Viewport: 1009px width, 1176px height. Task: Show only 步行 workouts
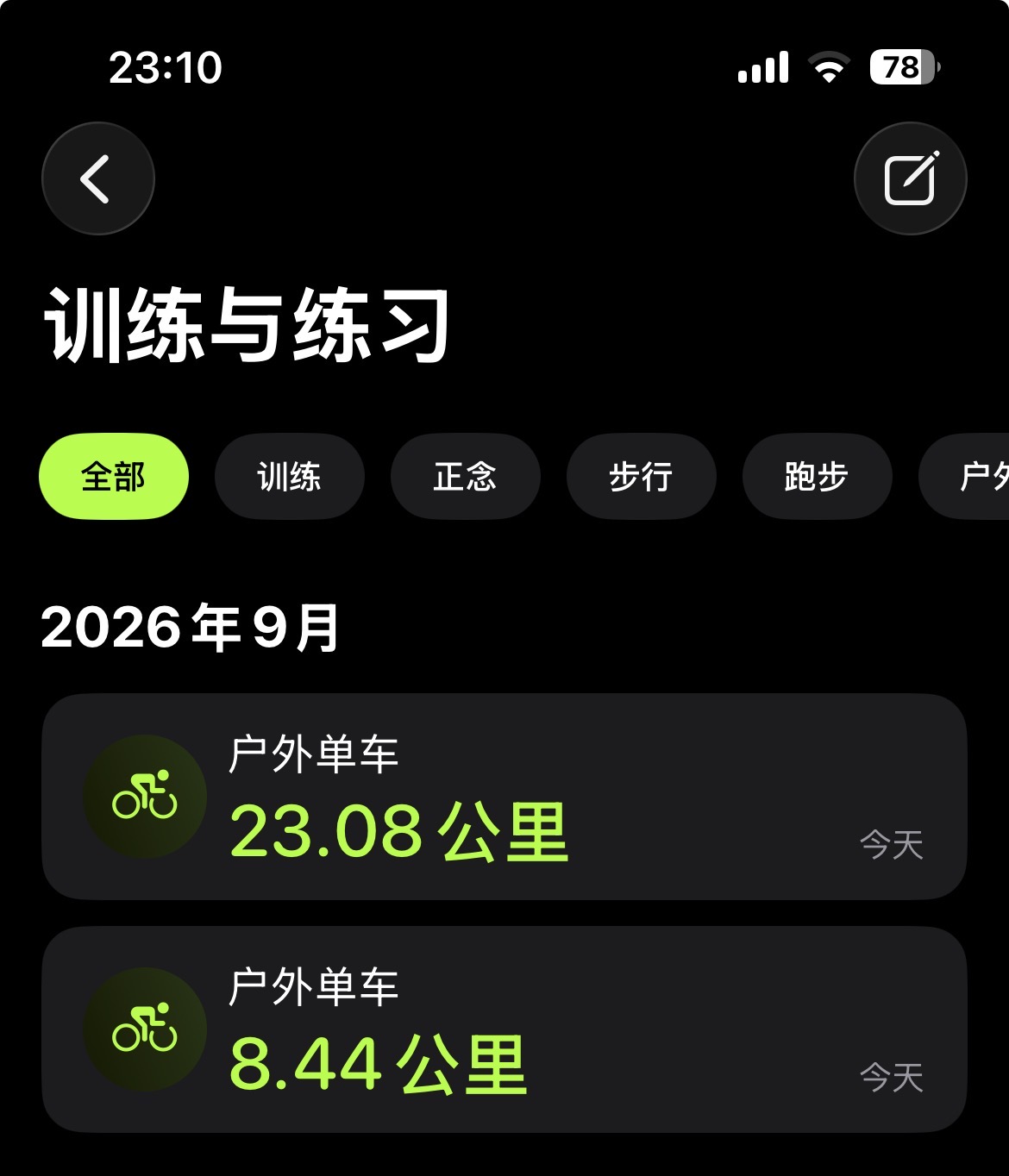click(642, 476)
